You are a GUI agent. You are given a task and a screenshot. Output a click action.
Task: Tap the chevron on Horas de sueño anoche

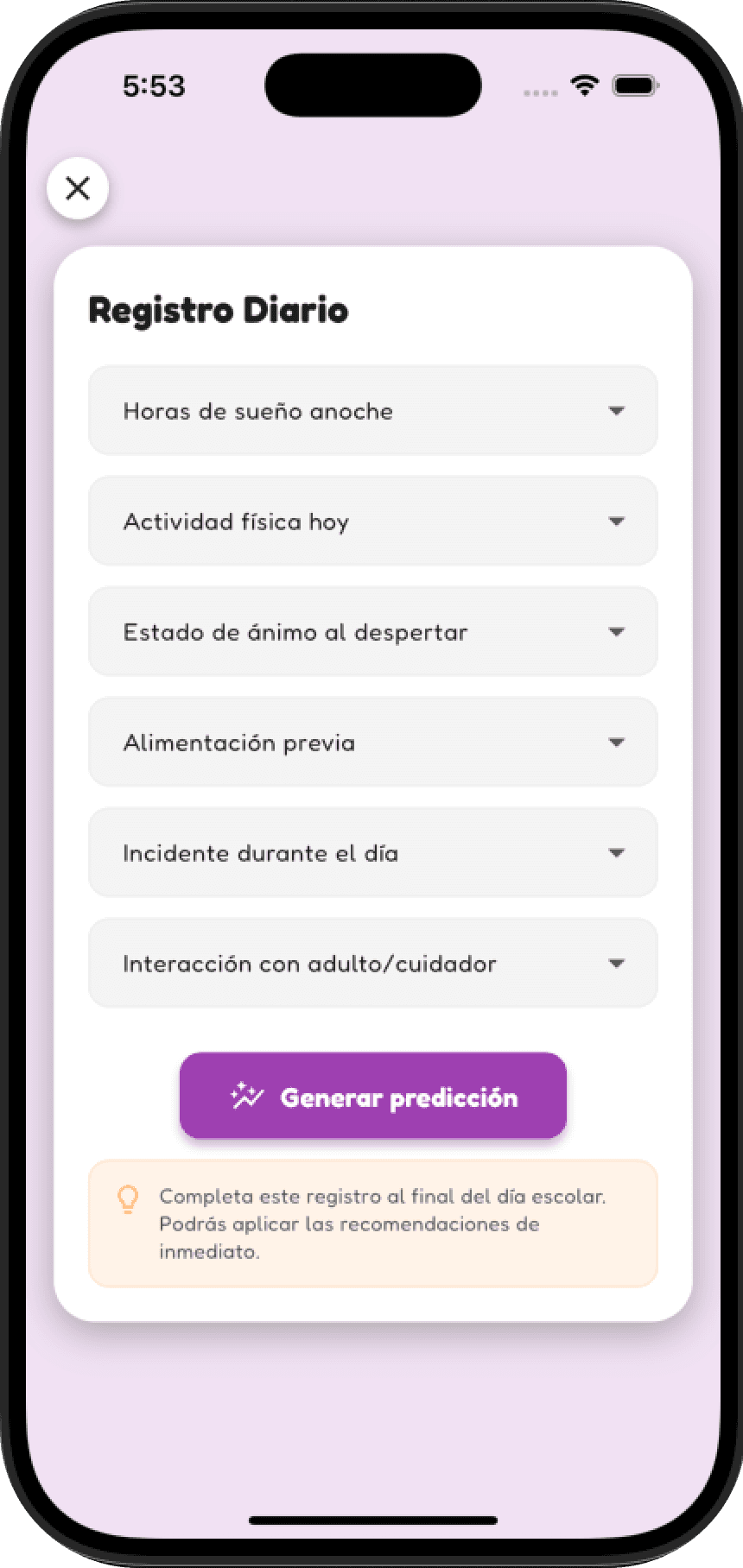(617, 411)
